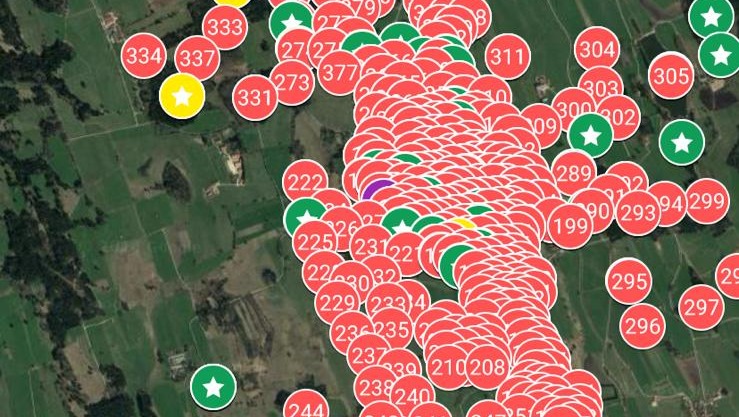
Task: Open the marker labeled 295
Action: pos(629,282)
